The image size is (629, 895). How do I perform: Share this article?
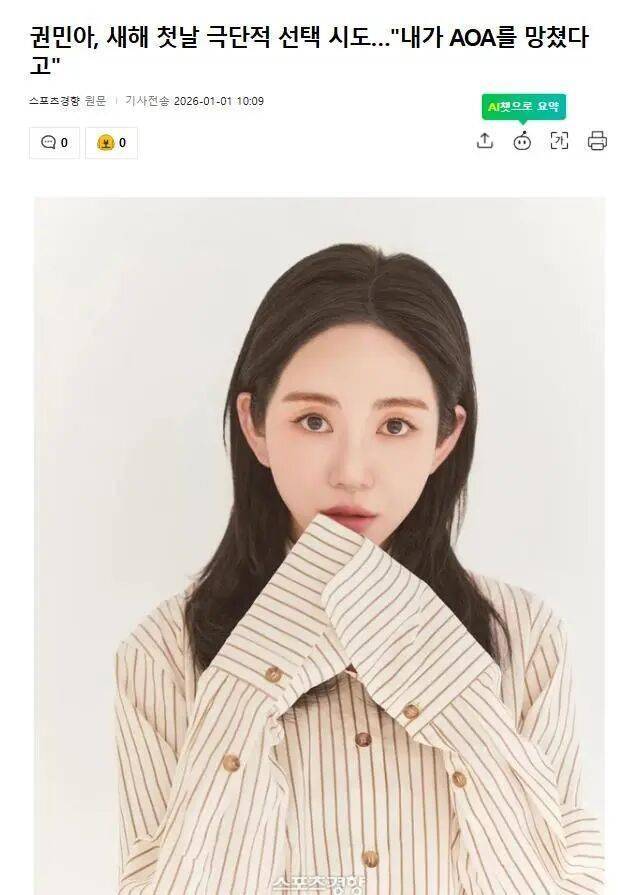pos(485,141)
